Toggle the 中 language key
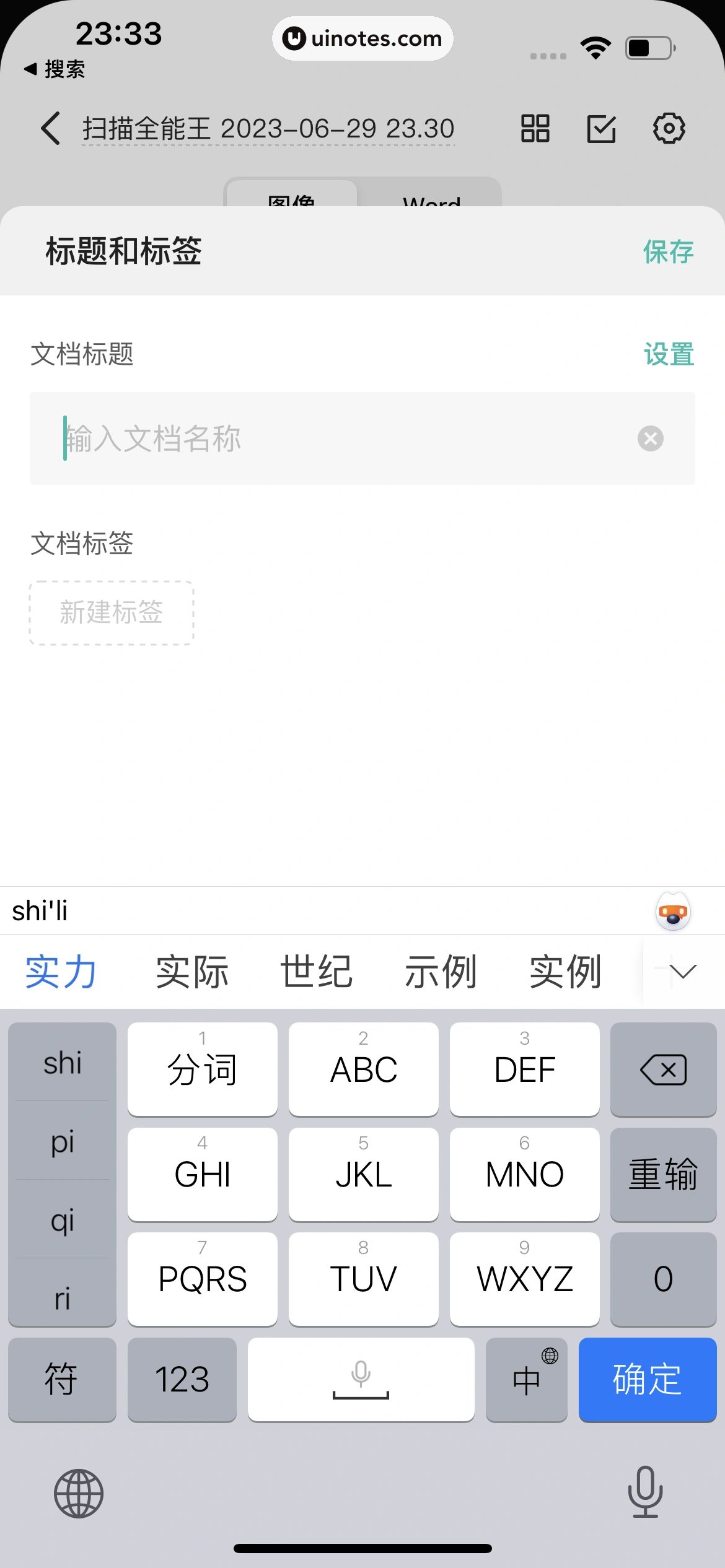The width and height of the screenshot is (725, 1568). [526, 1380]
